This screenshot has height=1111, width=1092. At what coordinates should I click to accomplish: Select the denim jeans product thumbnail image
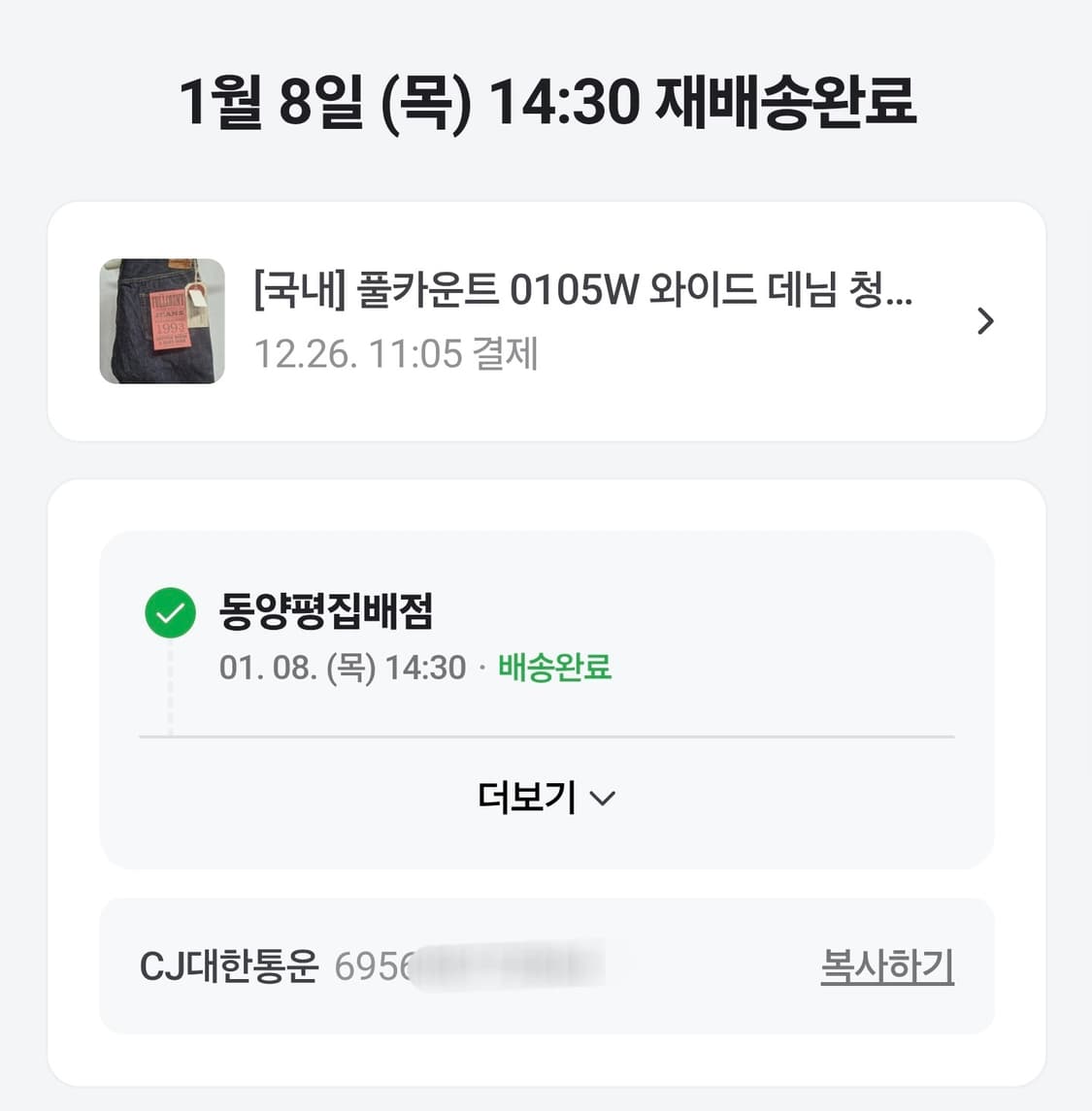[x=162, y=321]
